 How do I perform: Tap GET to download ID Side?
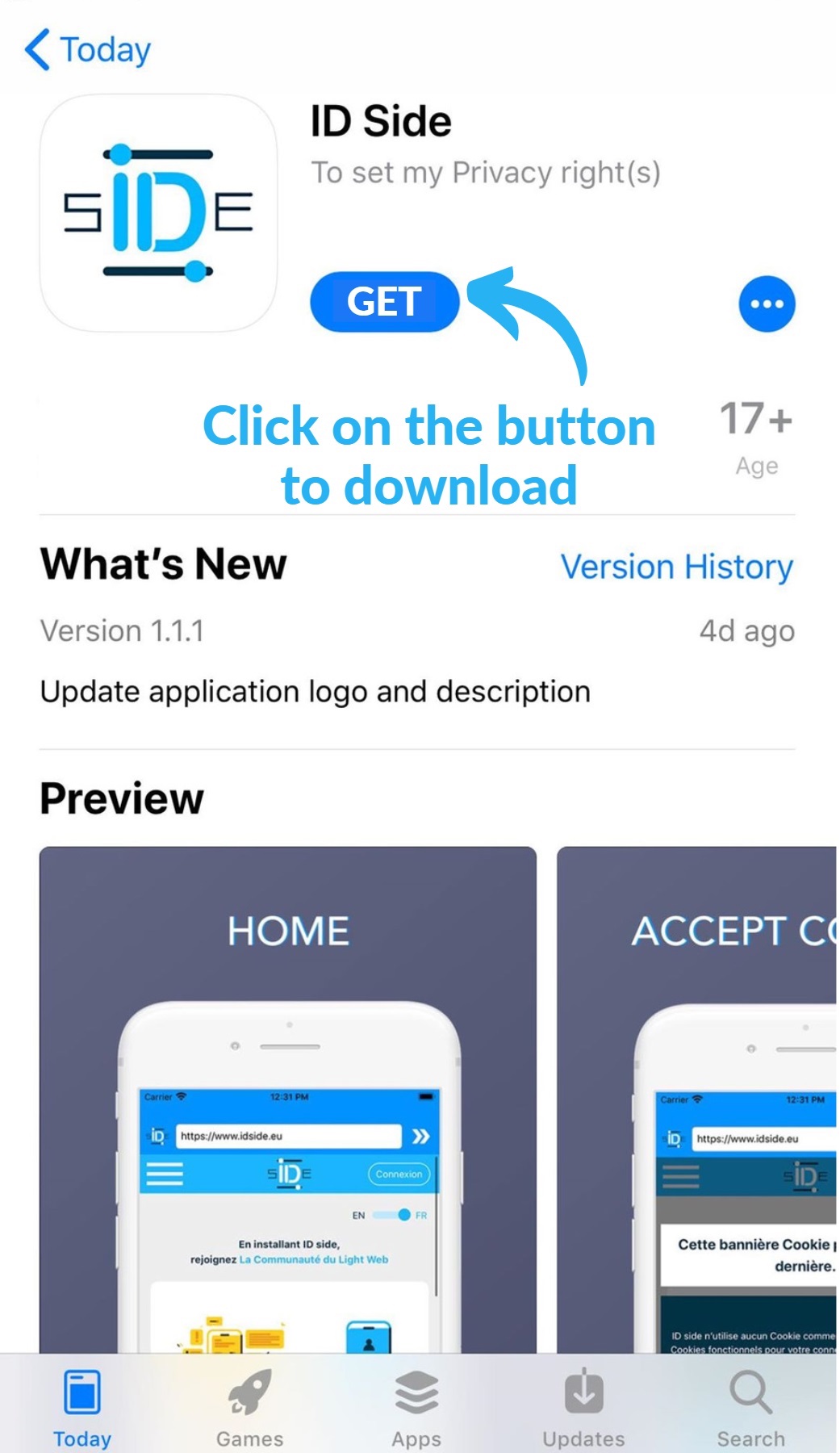[x=384, y=302]
